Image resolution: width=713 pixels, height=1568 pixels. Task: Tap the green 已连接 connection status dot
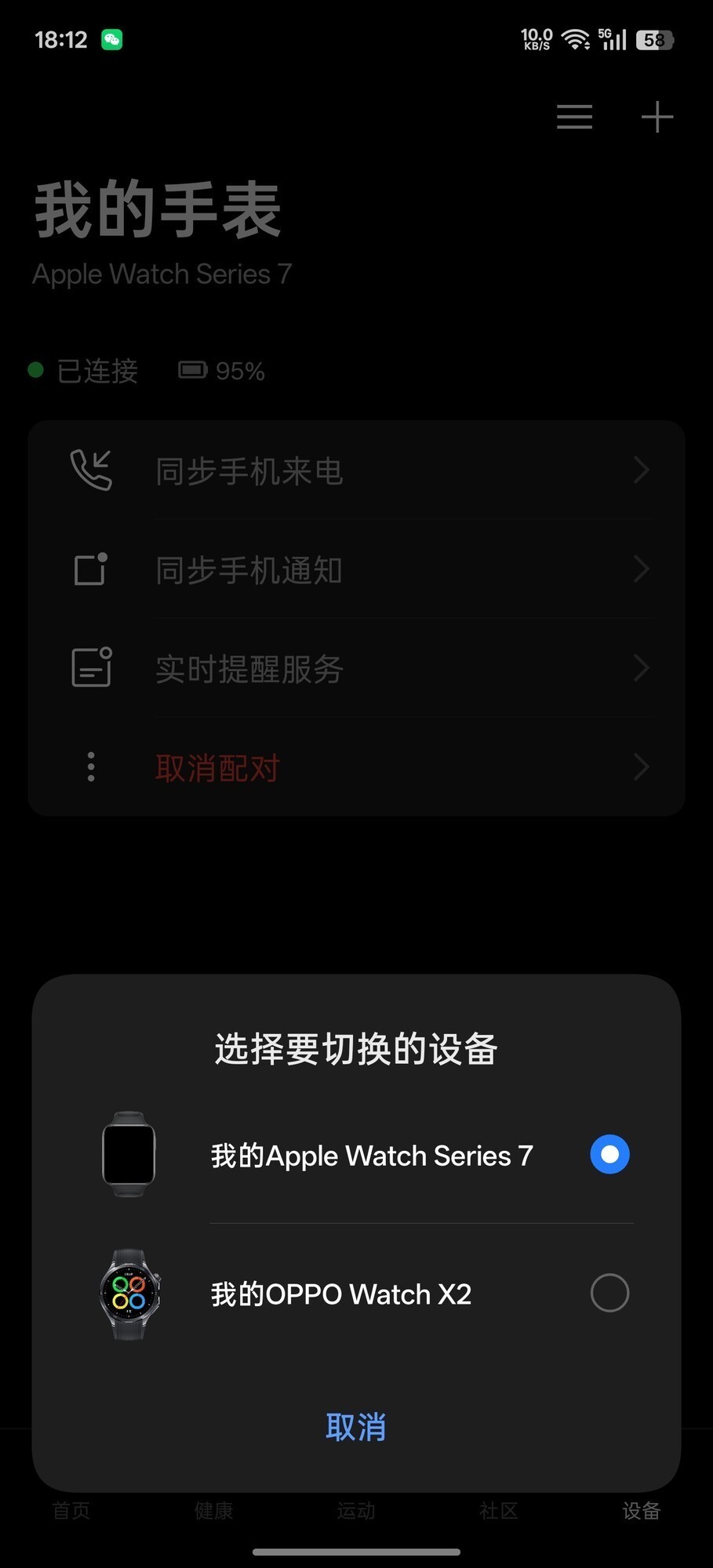(35, 368)
